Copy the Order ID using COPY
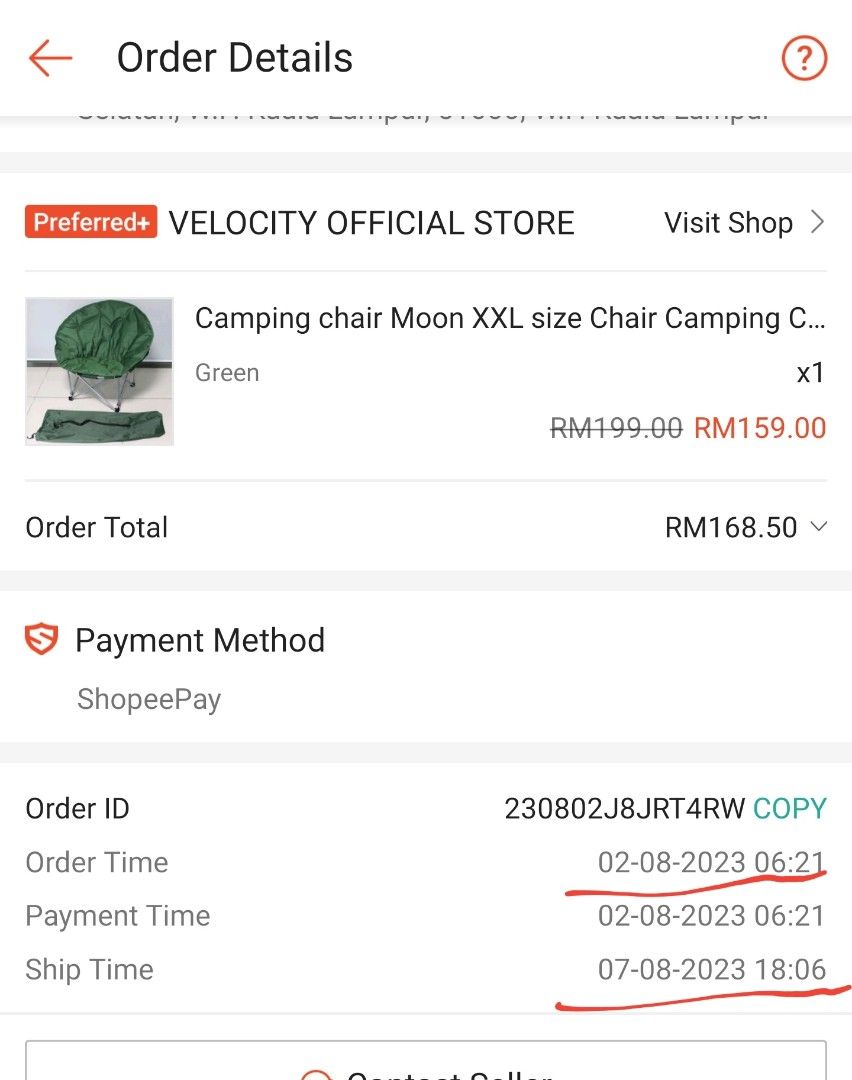This screenshot has width=852, height=1080. [x=789, y=808]
